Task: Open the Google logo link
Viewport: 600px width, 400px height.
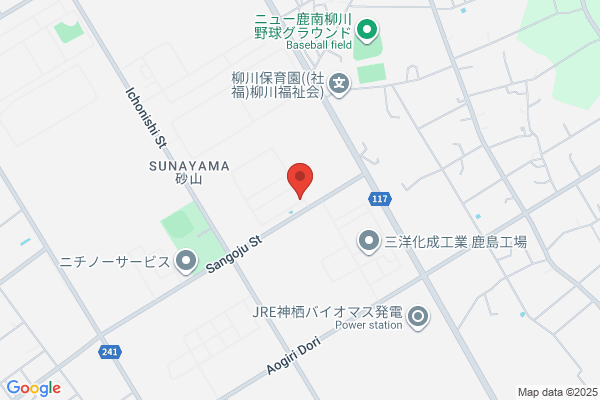Action: tap(34, 388)
